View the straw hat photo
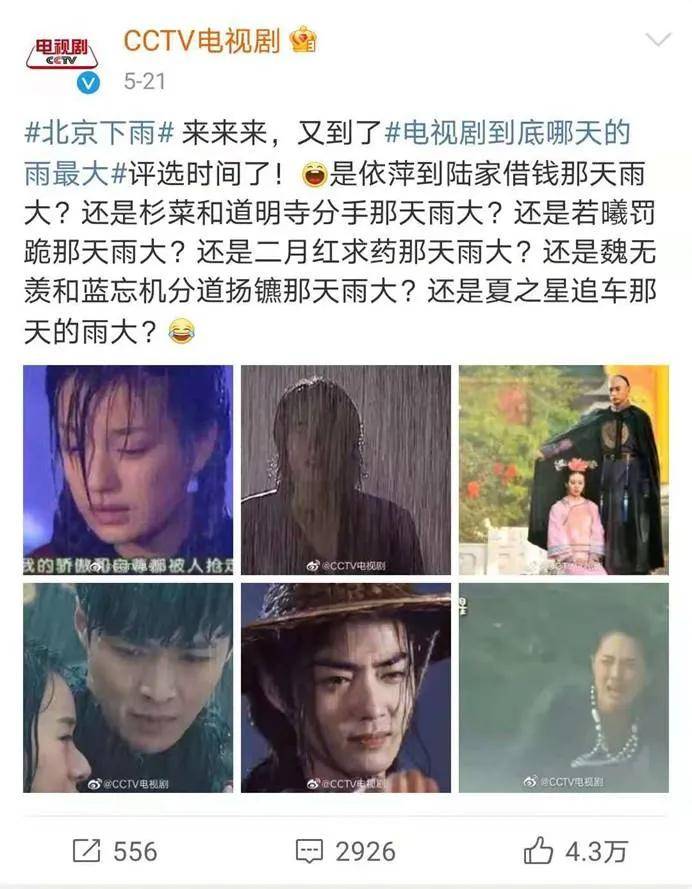692x889 pixels. [345, 688]
